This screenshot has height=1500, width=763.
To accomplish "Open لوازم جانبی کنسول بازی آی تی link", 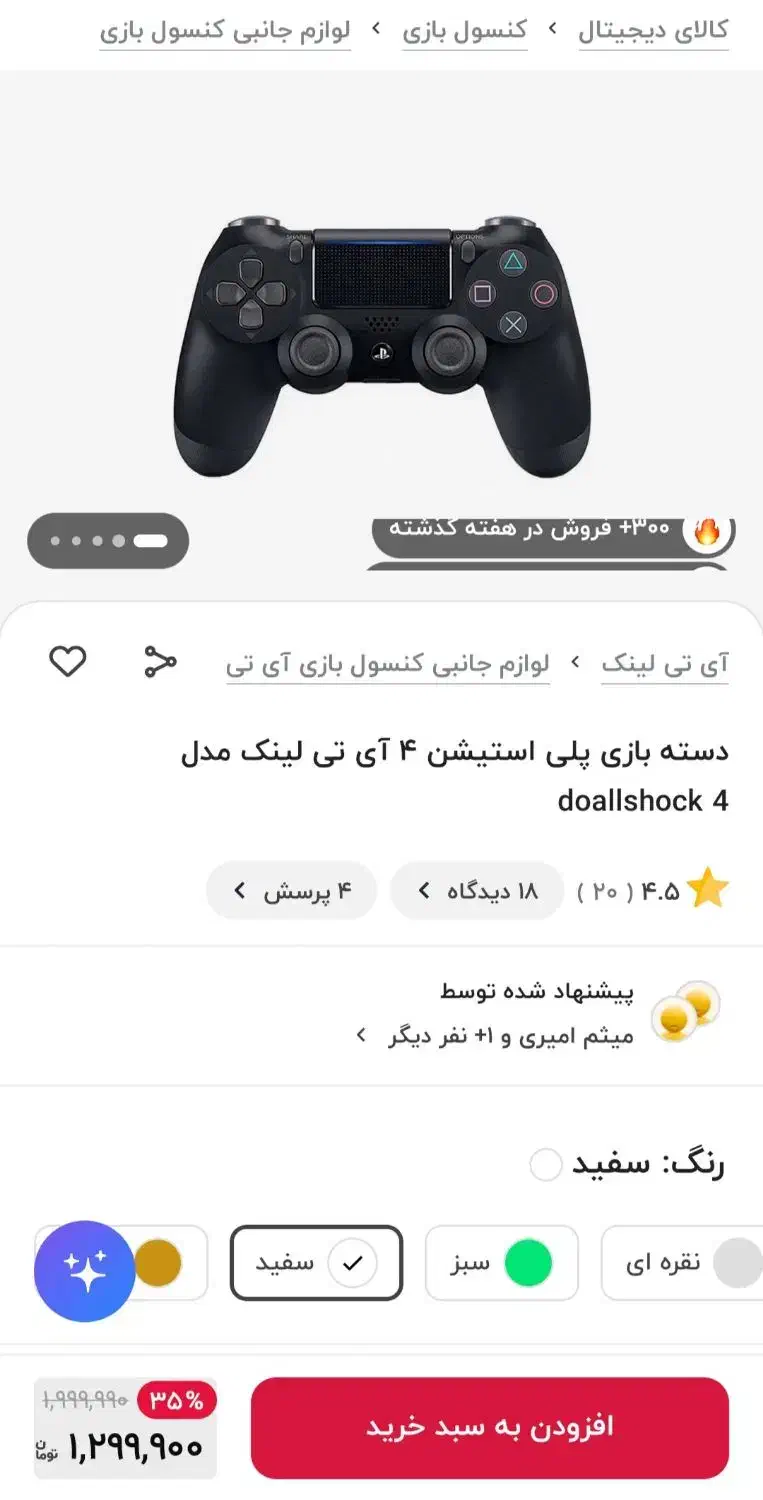I will click(x=388, y=664).
